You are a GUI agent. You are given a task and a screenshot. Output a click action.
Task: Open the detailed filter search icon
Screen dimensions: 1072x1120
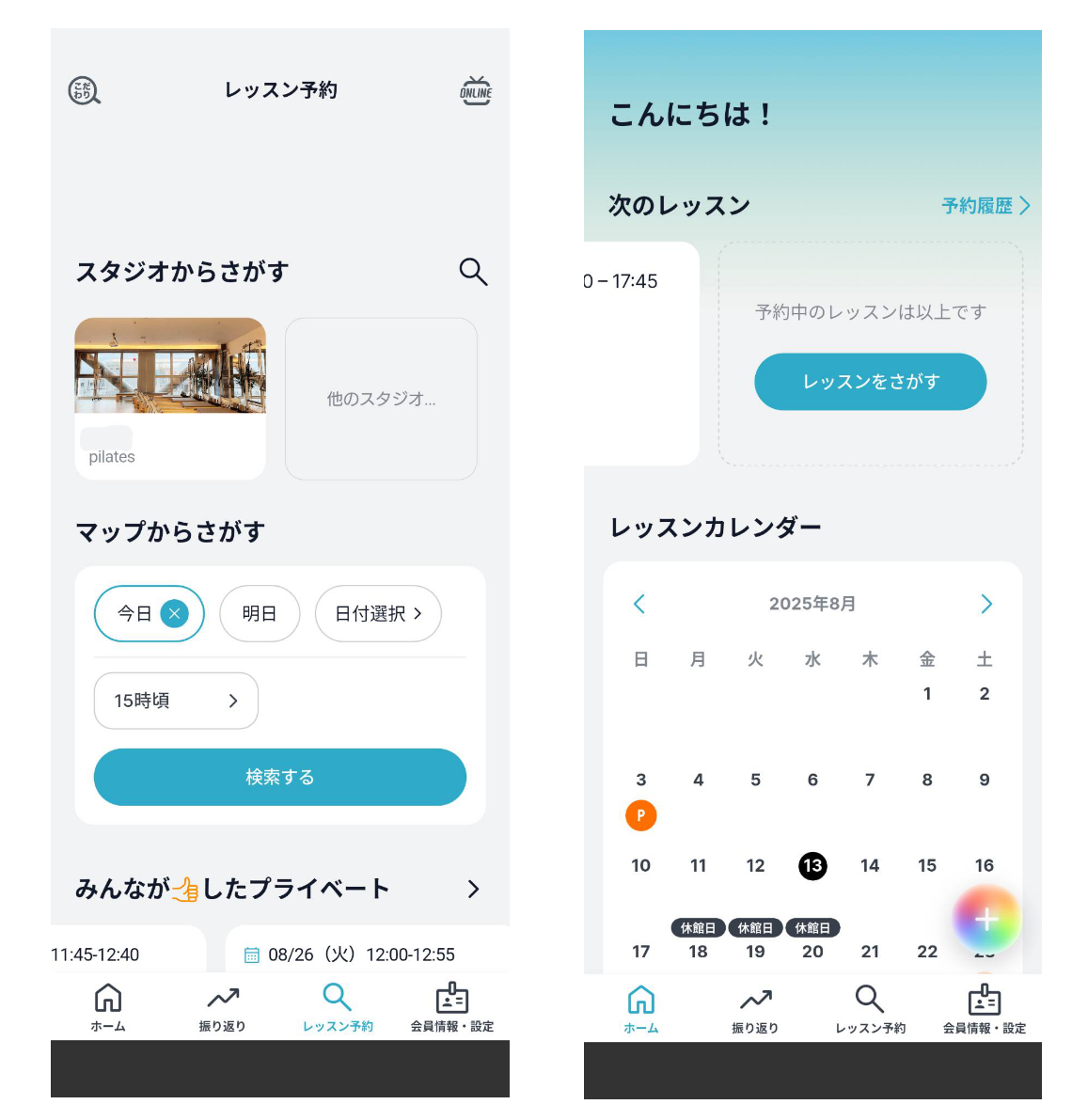pyautogui.click(x=84, y=90)
